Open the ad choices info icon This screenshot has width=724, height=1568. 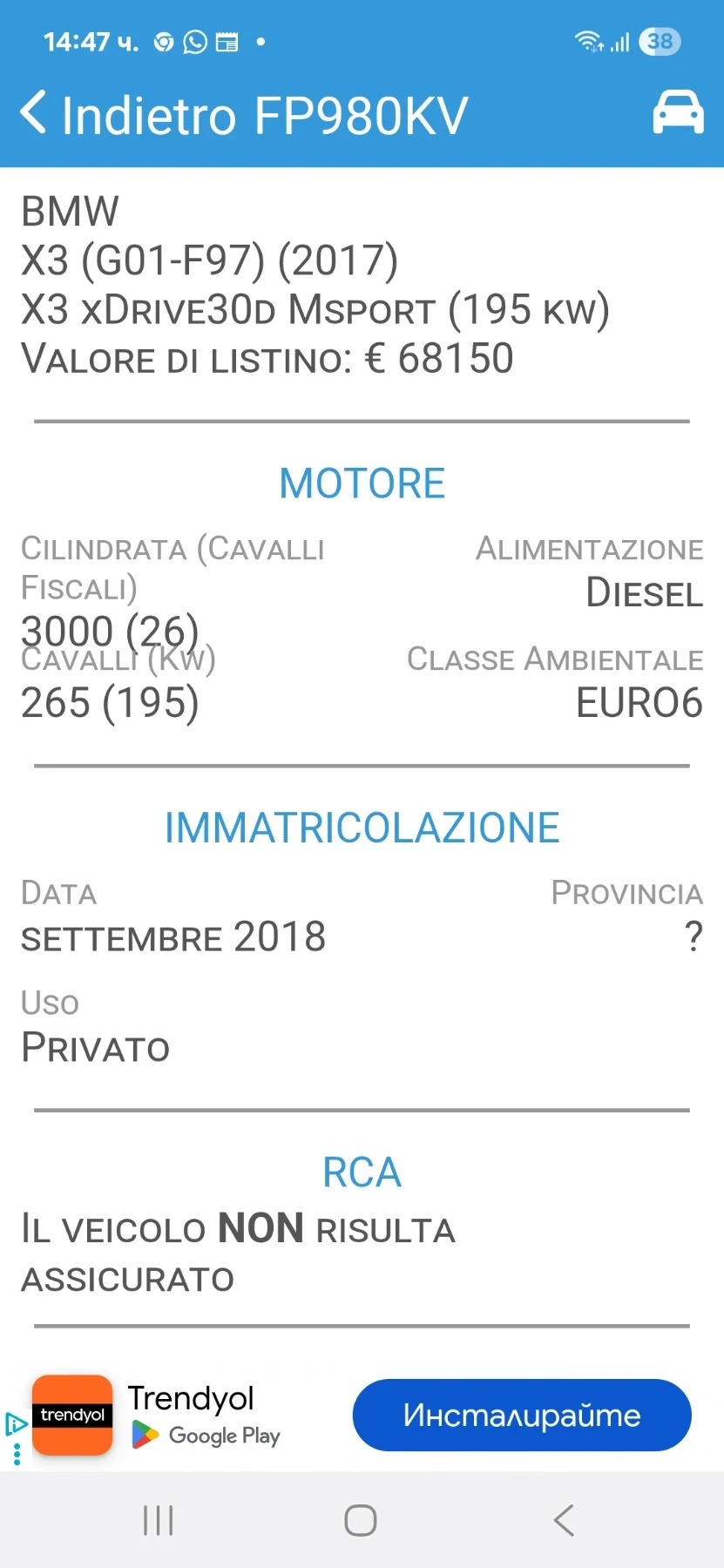coord(16,1423)
